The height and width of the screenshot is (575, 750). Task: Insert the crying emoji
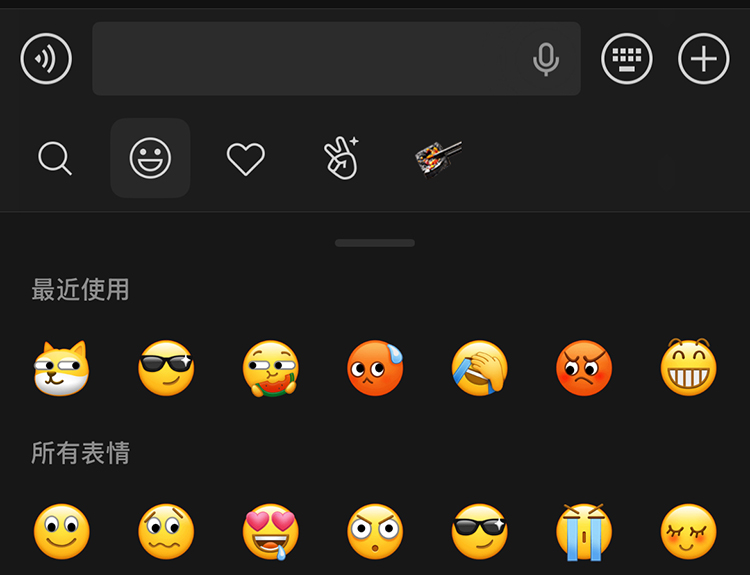(x=584, y=531)
